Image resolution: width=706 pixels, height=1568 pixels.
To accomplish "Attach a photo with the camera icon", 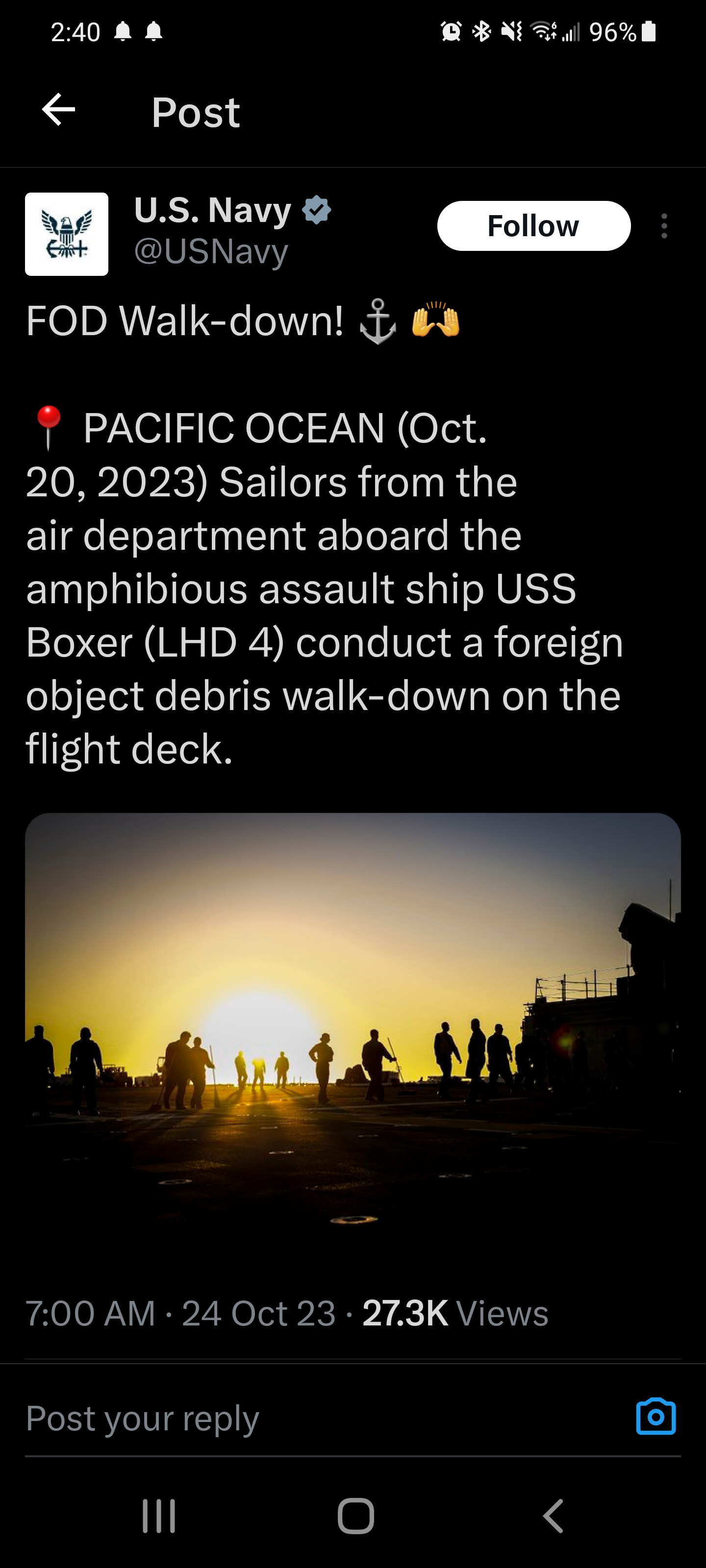I will (656, 1417).
